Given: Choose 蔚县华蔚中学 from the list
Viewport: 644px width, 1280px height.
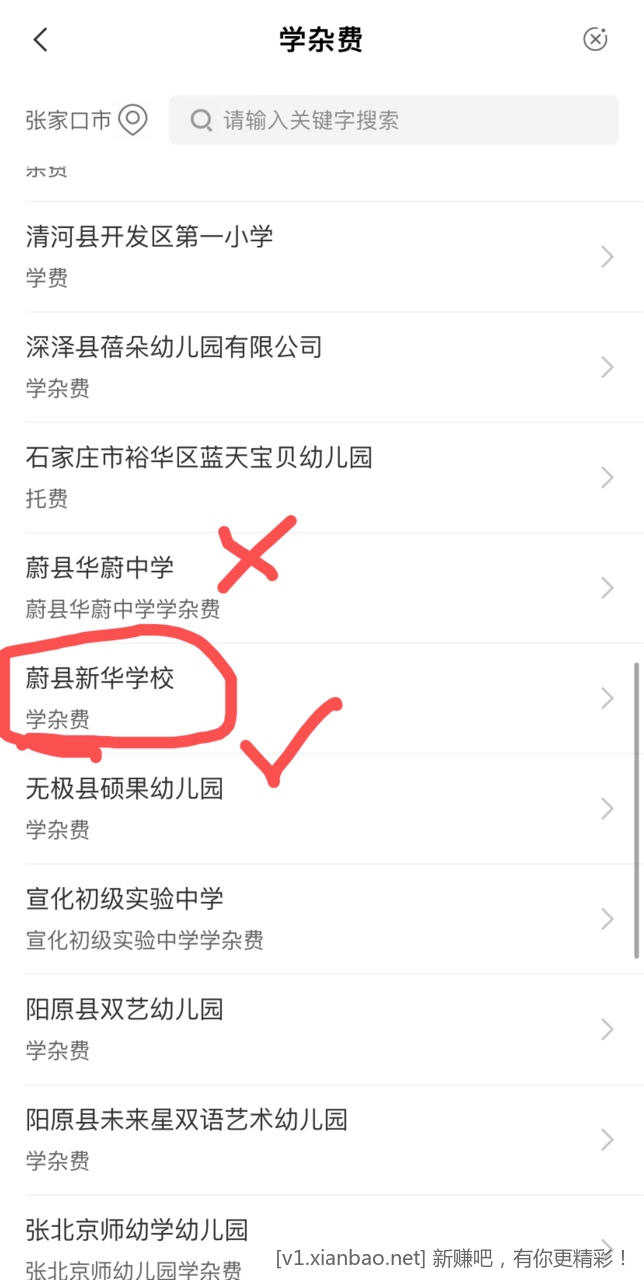Looking at the screenshot, I should click(320, 587).
